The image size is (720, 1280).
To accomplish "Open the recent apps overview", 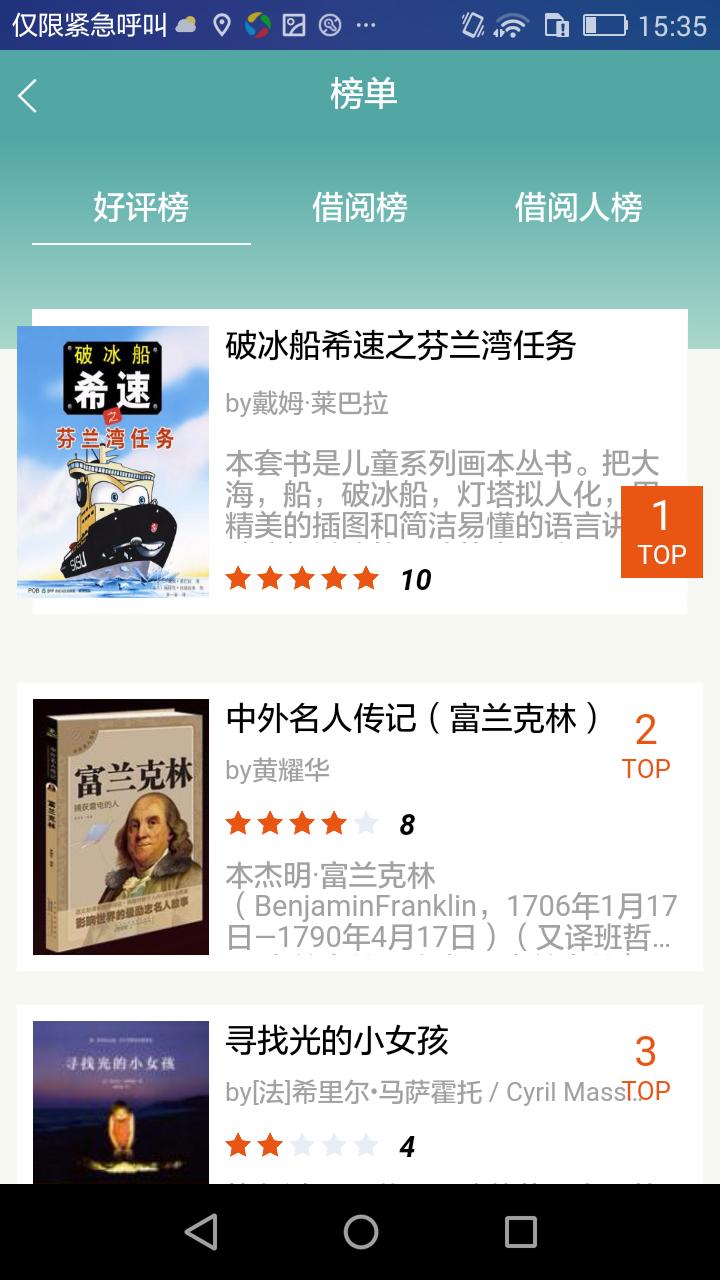I will click(x=520, y=1232).
